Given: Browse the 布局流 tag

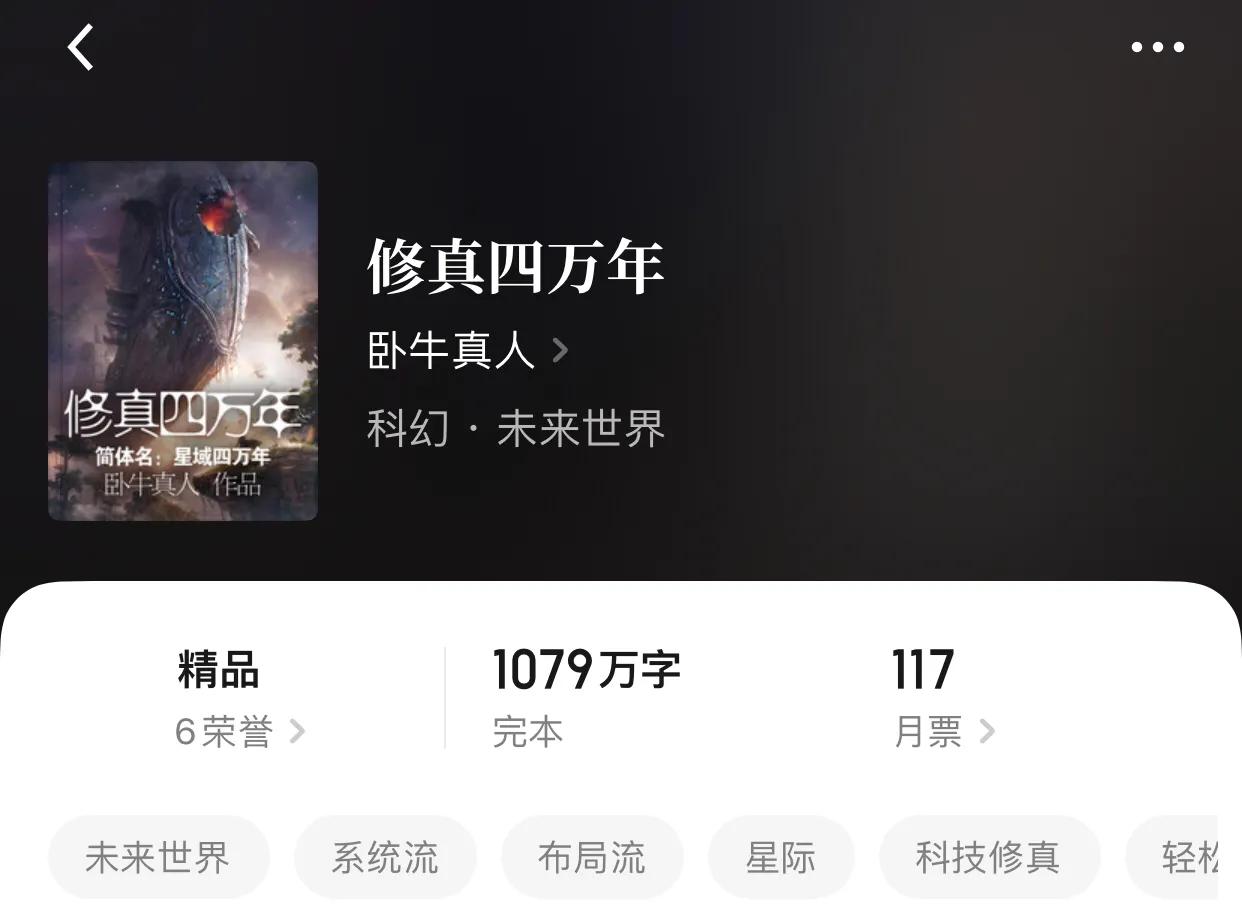Looking at the screenshot, I should 592,858.
